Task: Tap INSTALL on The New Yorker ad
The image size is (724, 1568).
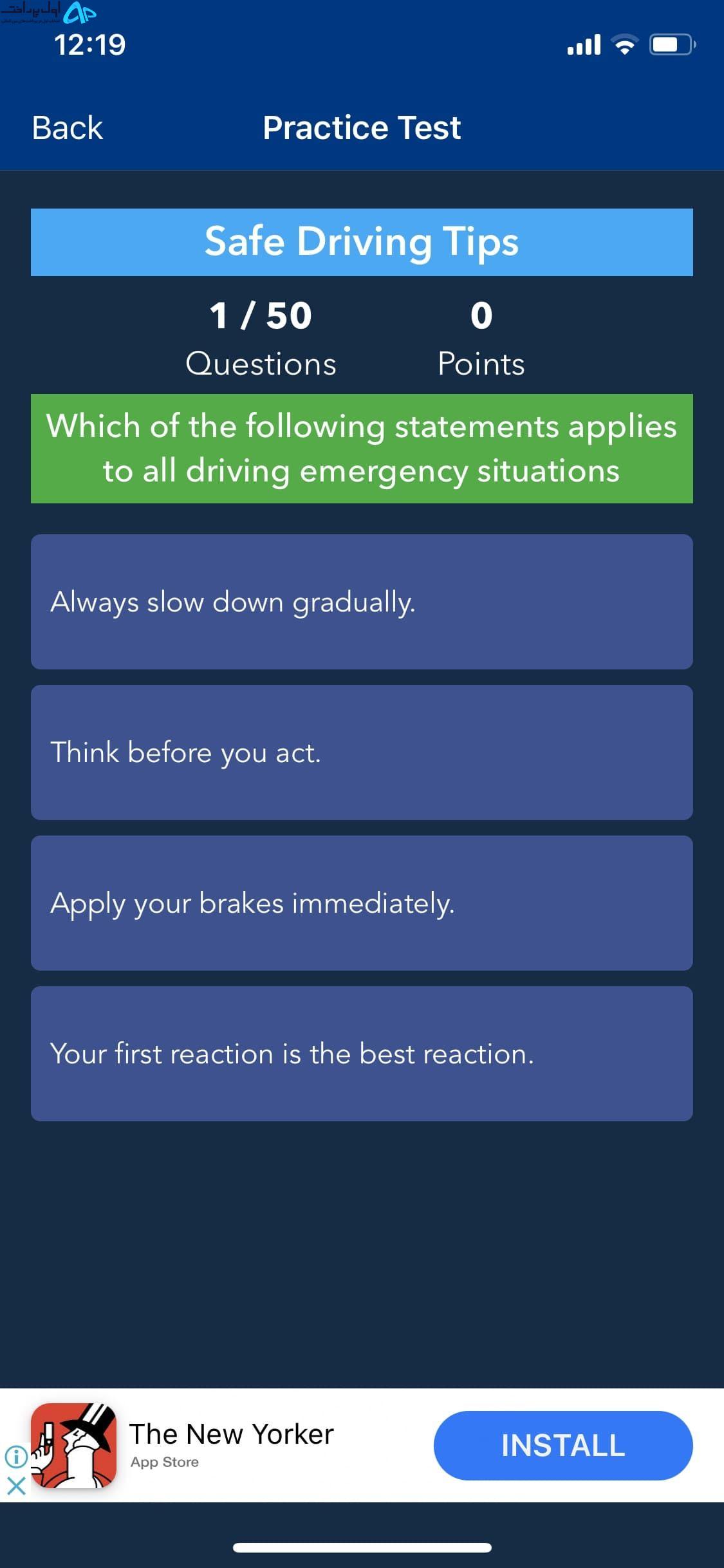Action: click(563, 1446)
